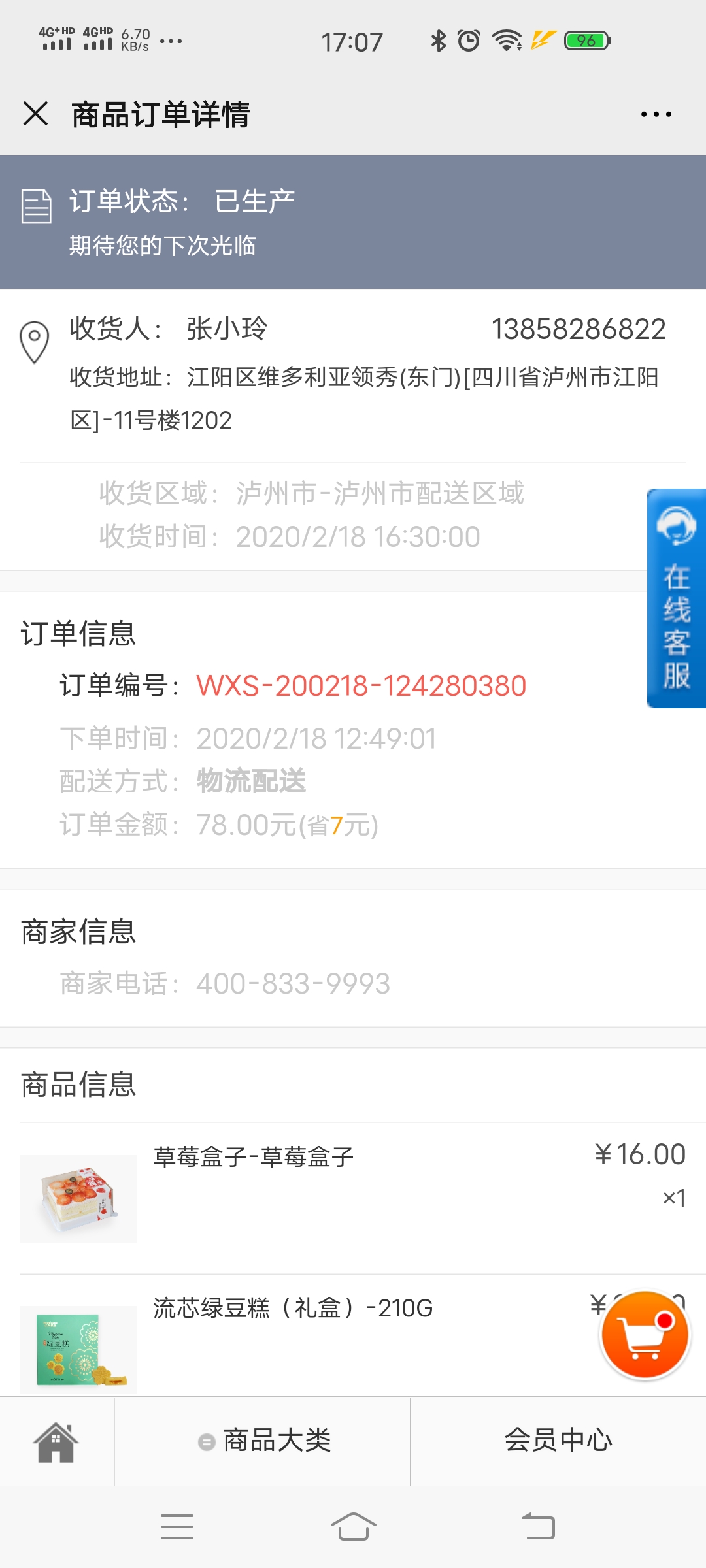The image size is (706, 1568).
Task: Tap the system home button
Action: pyautogui.click(x=353, y=1527)
